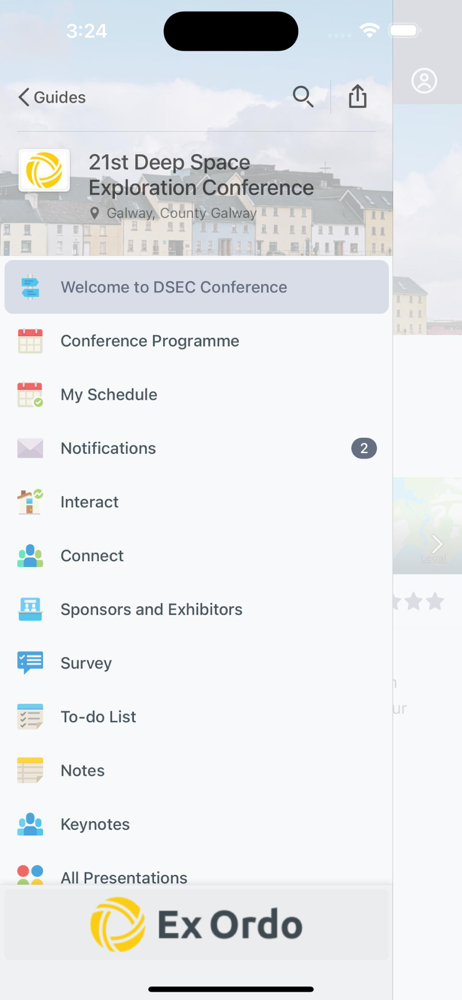This screenshot has height=1000, width=462.
Task: Open the To-do List
Action: click(x=197, y=717)
